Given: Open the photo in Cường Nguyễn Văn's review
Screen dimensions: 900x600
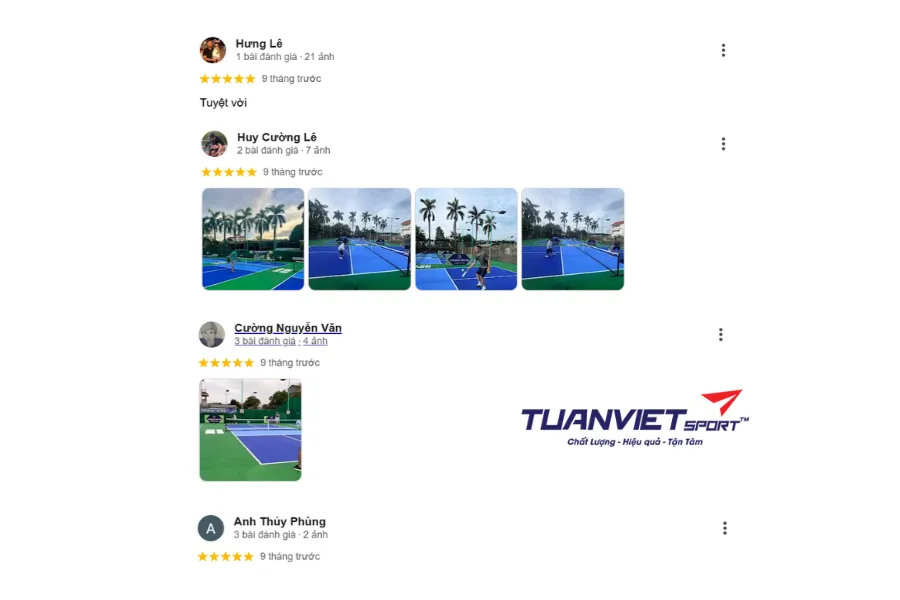Looking at the screenshot, I should pyautogui.click(x=250, y=429).
